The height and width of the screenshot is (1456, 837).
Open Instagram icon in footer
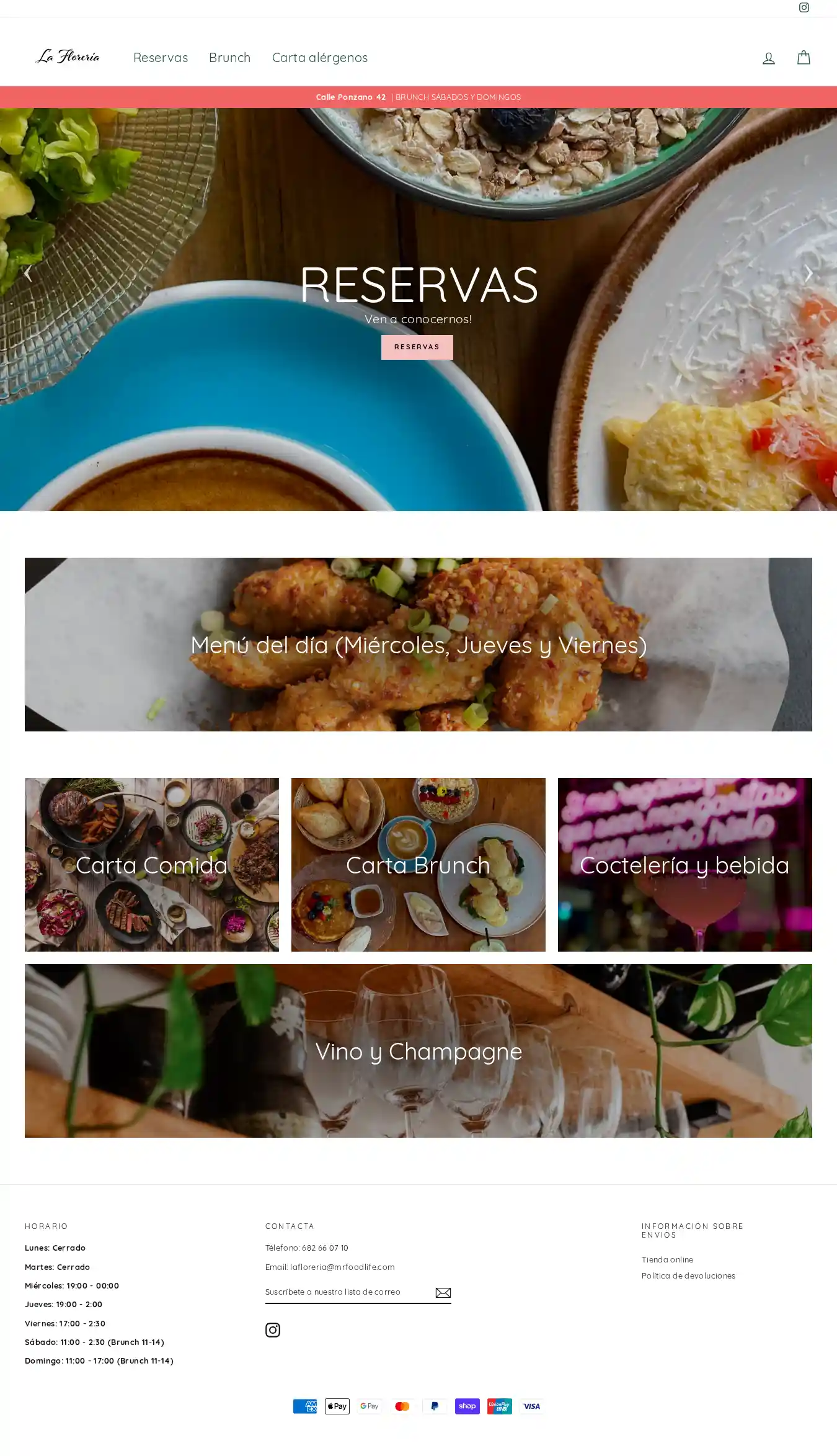click(273, 1329)
